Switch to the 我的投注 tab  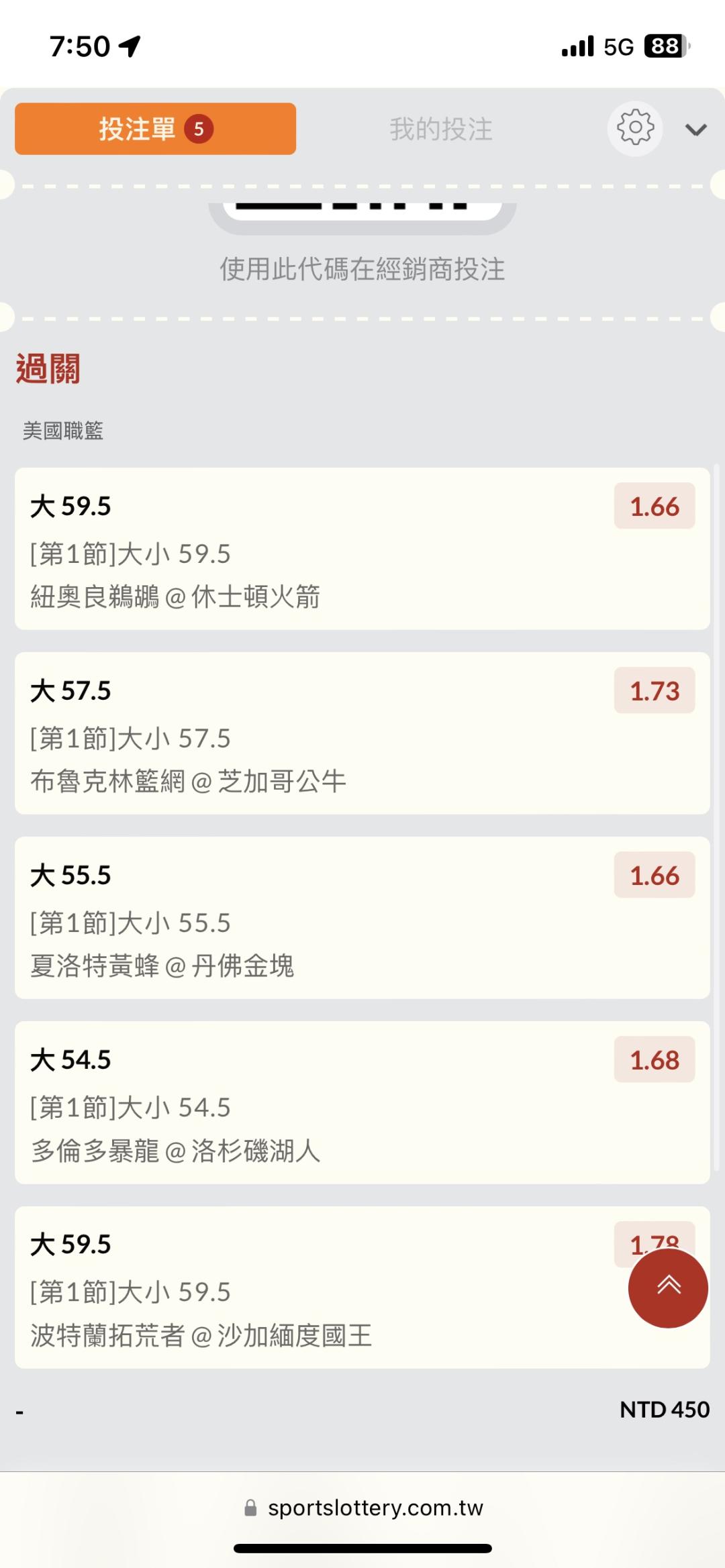point(441,129)
